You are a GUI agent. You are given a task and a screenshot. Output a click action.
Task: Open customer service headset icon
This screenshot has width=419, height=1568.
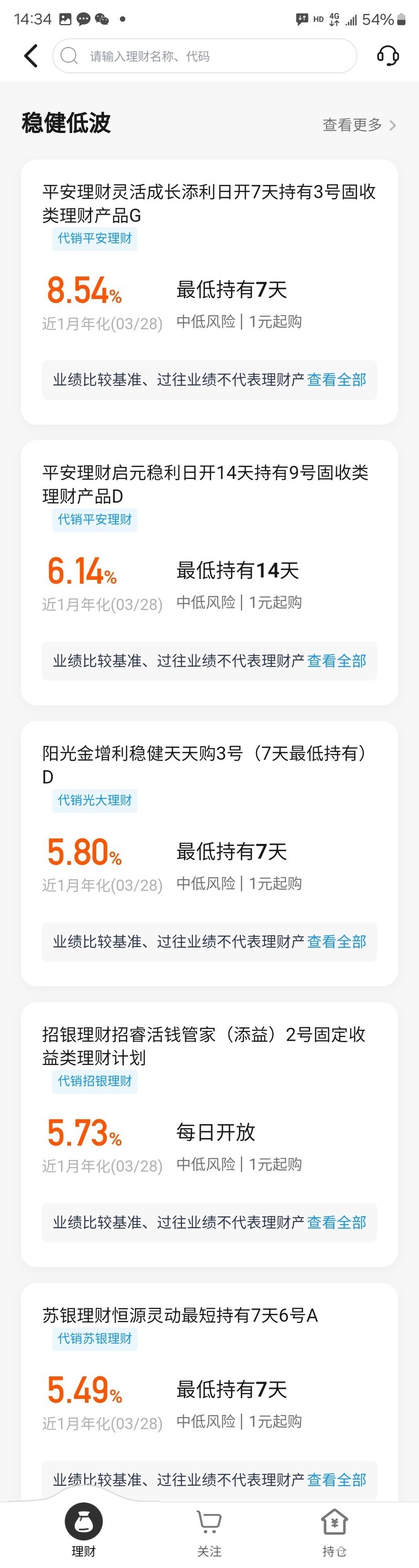click(388, 56)
